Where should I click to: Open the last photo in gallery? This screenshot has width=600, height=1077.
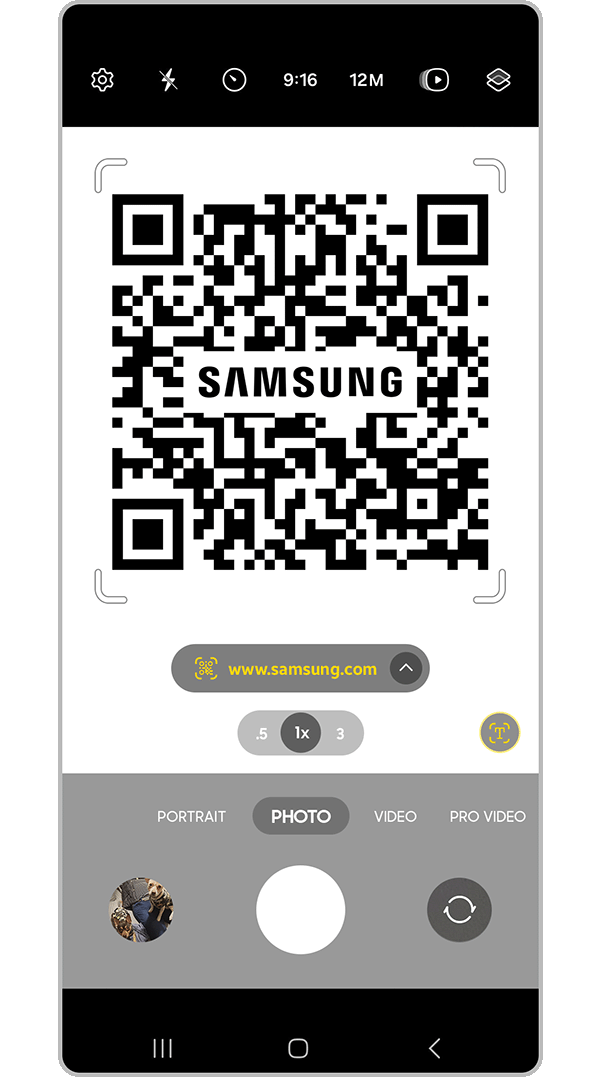(x=141, y=910)
